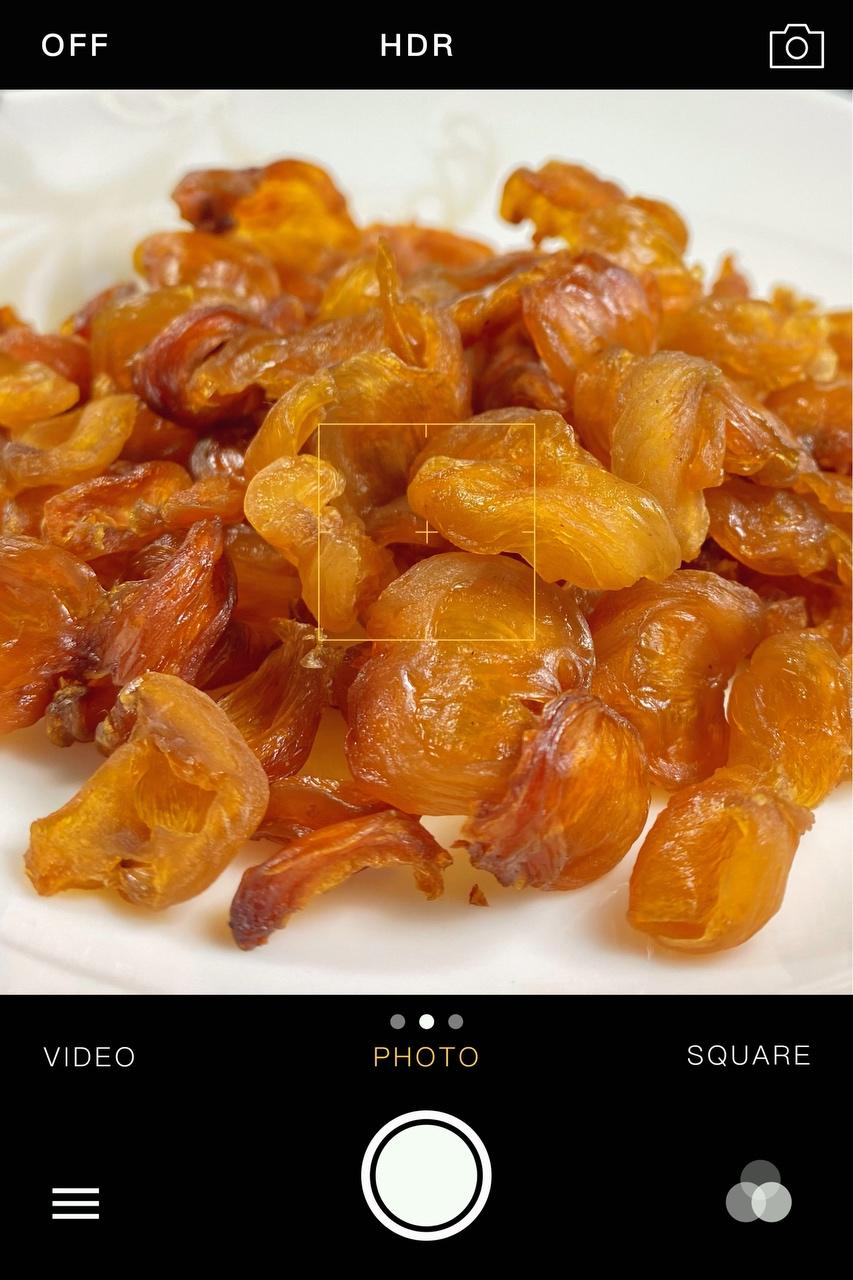This screenshot has width=853, height=1280.
Task: Open the hamburger menu
Action: pos(76,1203)
